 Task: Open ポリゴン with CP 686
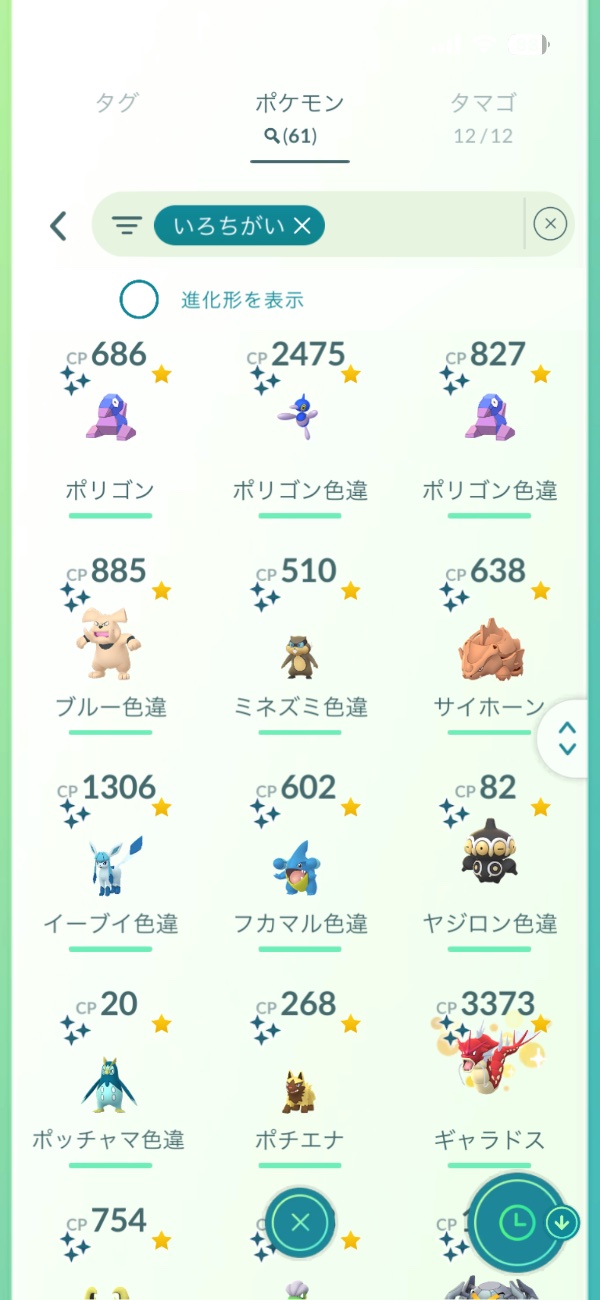pyautogui.click(x=110, y=418)
